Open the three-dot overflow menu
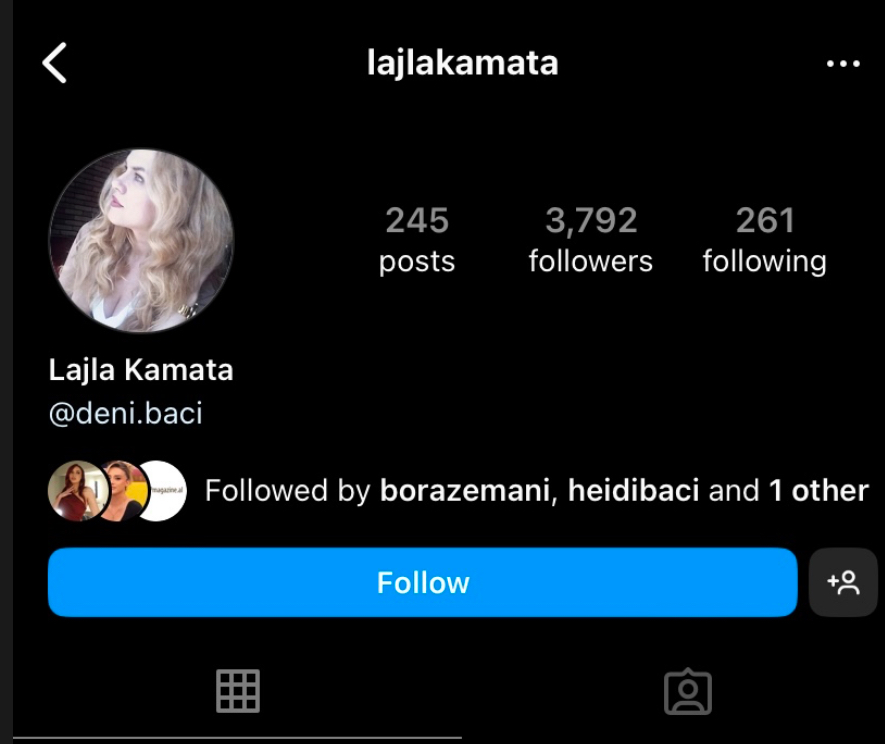885x744 pixels. (843, 64)
